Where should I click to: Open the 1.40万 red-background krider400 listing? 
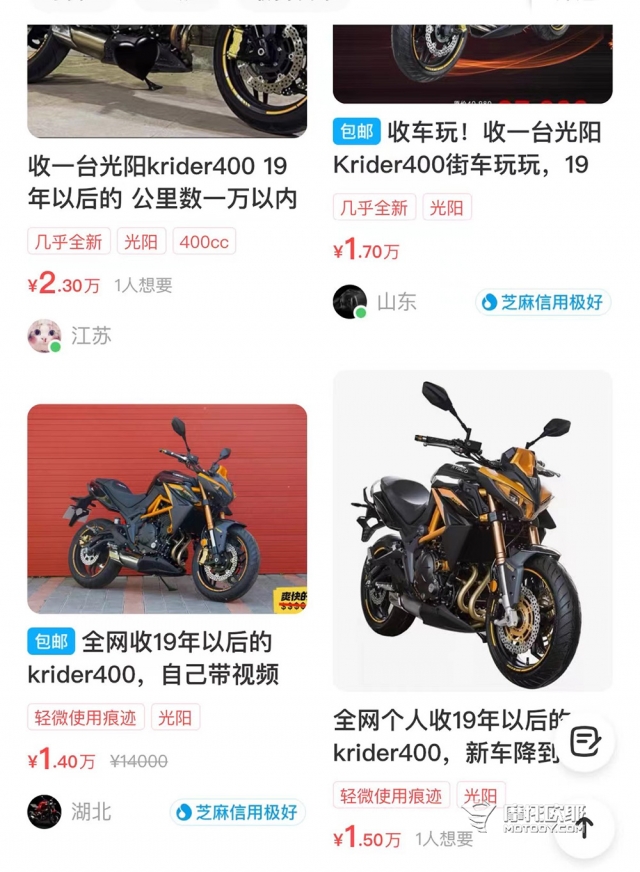tap(166, 510)
